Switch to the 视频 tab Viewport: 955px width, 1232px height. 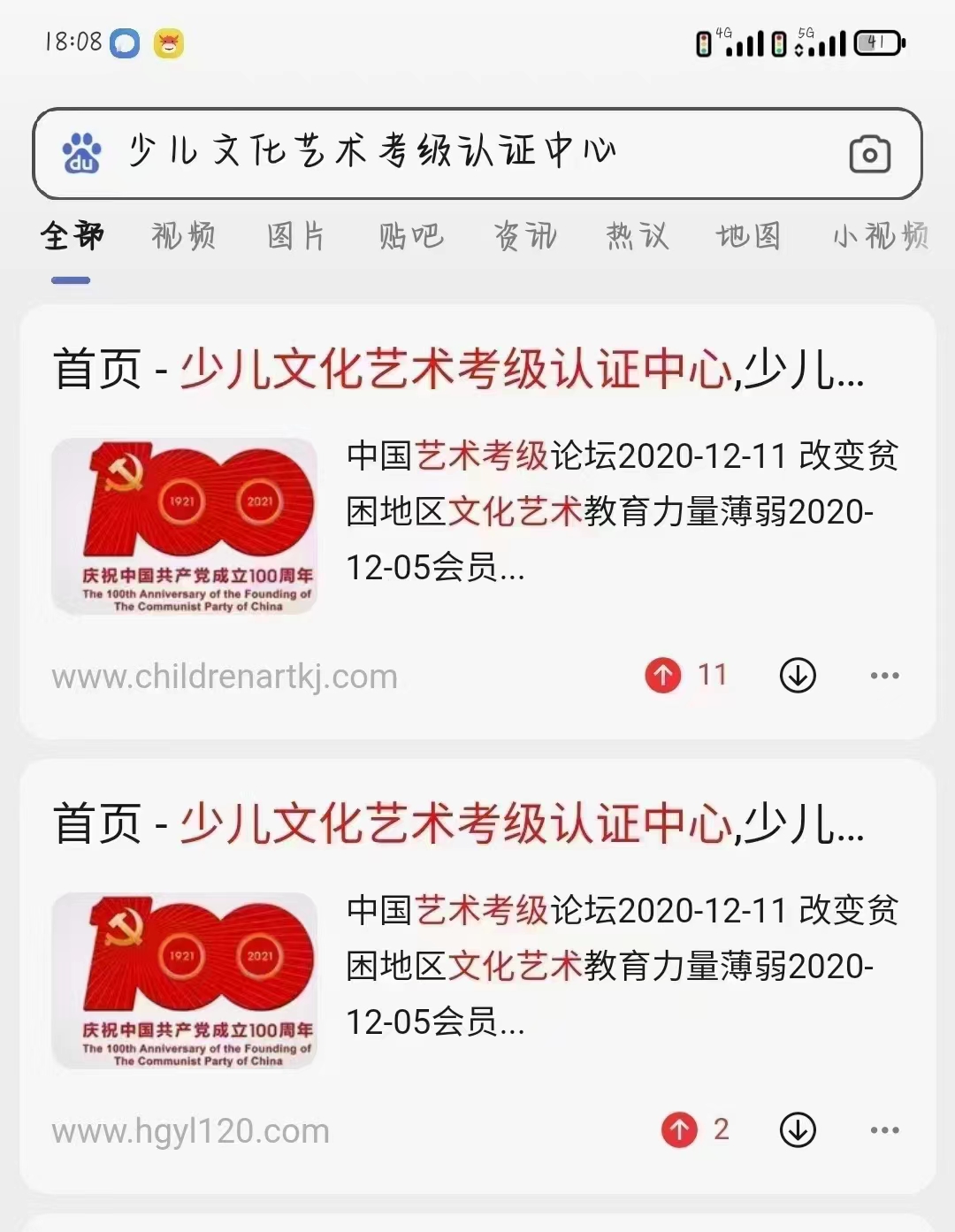pos(183,236)
